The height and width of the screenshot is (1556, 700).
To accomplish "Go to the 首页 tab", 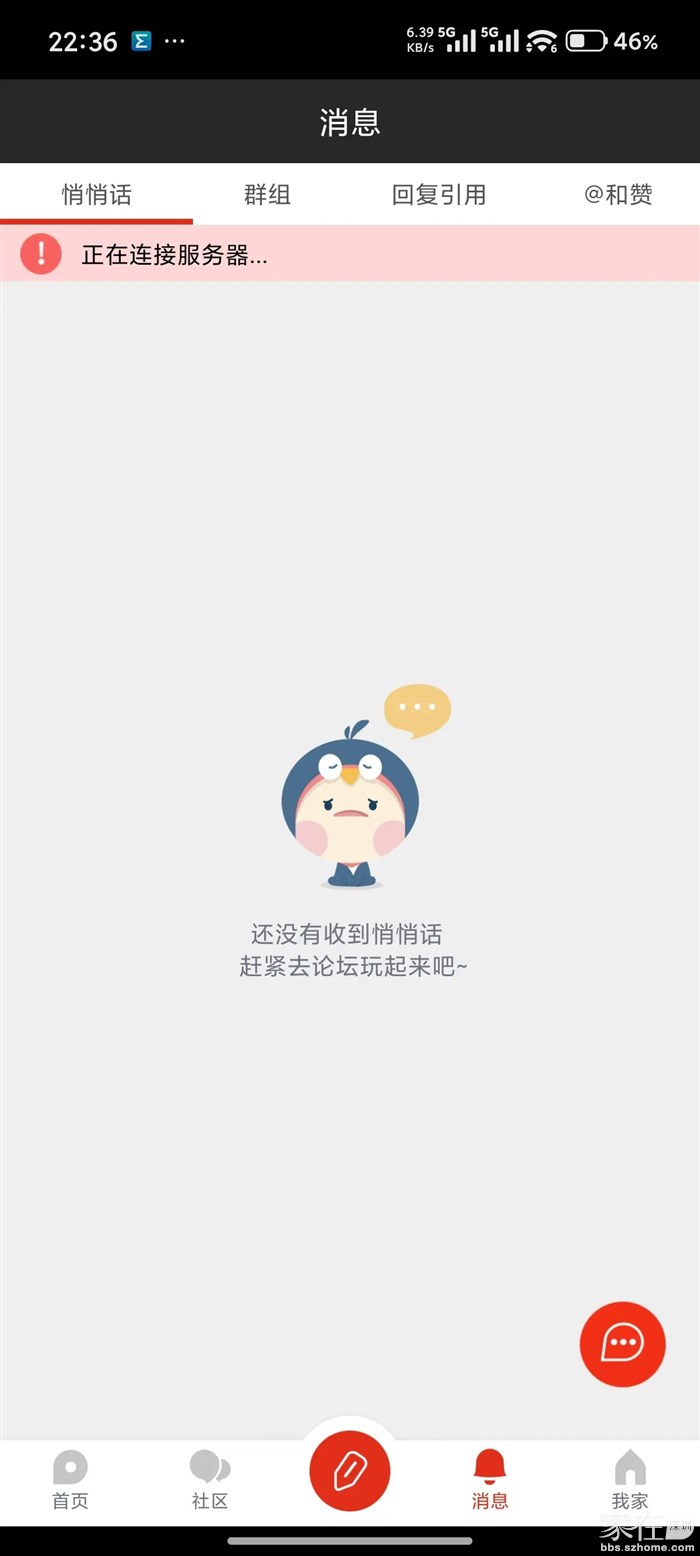I will tap(70, 1480).
